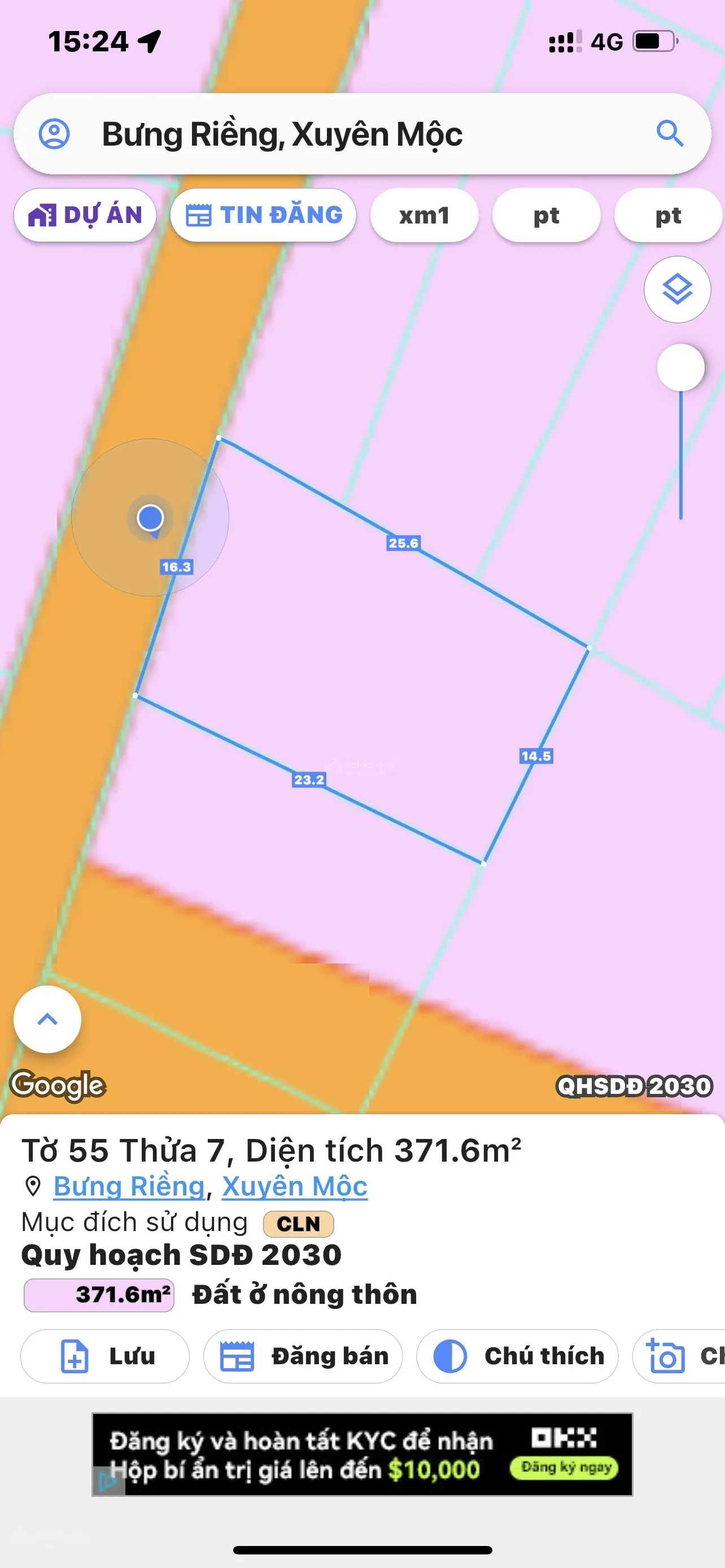Tap Đăng bán to post listing
Viewport: 725px width, 1568px height.
303,1356
